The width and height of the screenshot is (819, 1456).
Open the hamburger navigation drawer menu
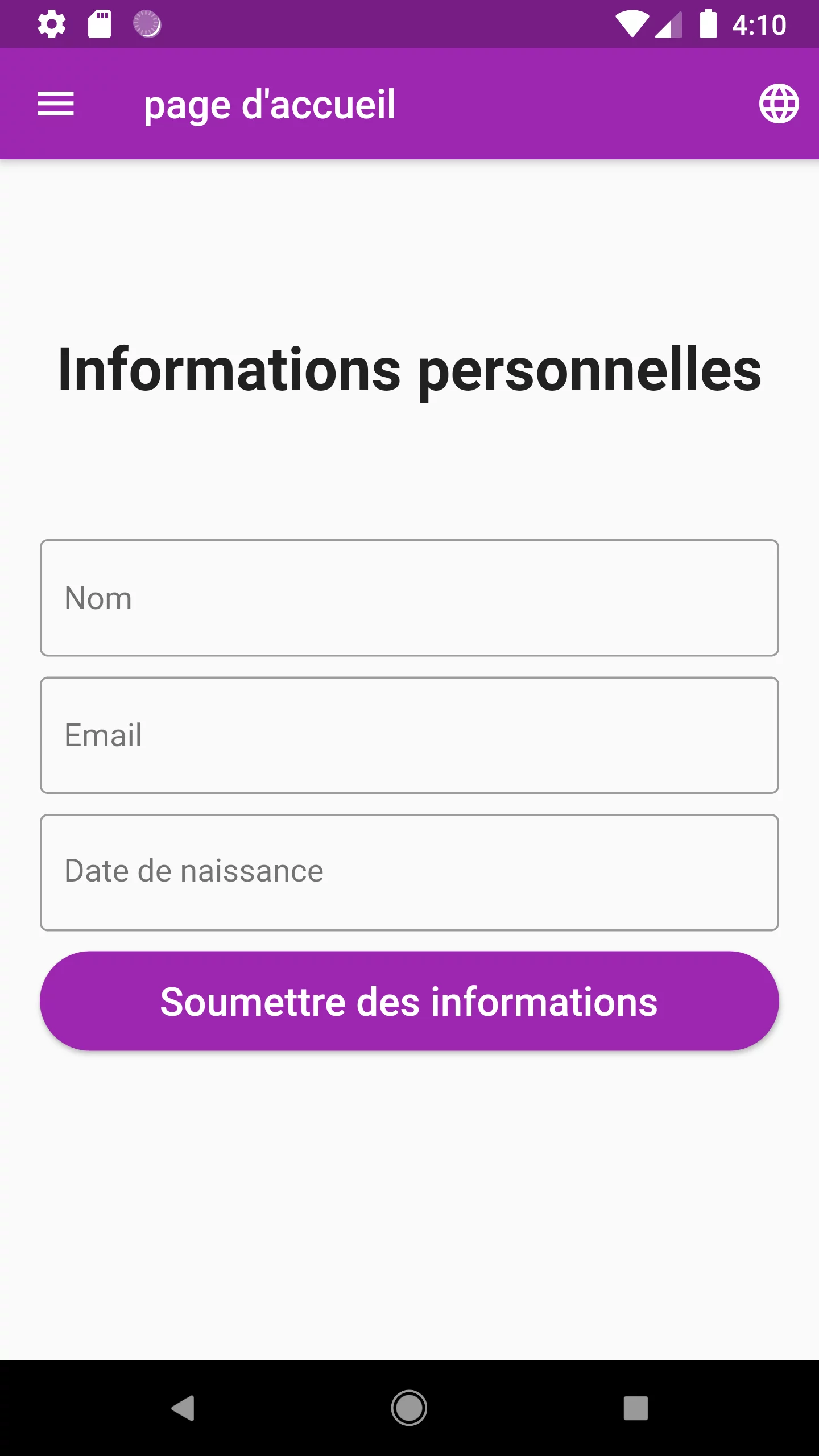56,104
